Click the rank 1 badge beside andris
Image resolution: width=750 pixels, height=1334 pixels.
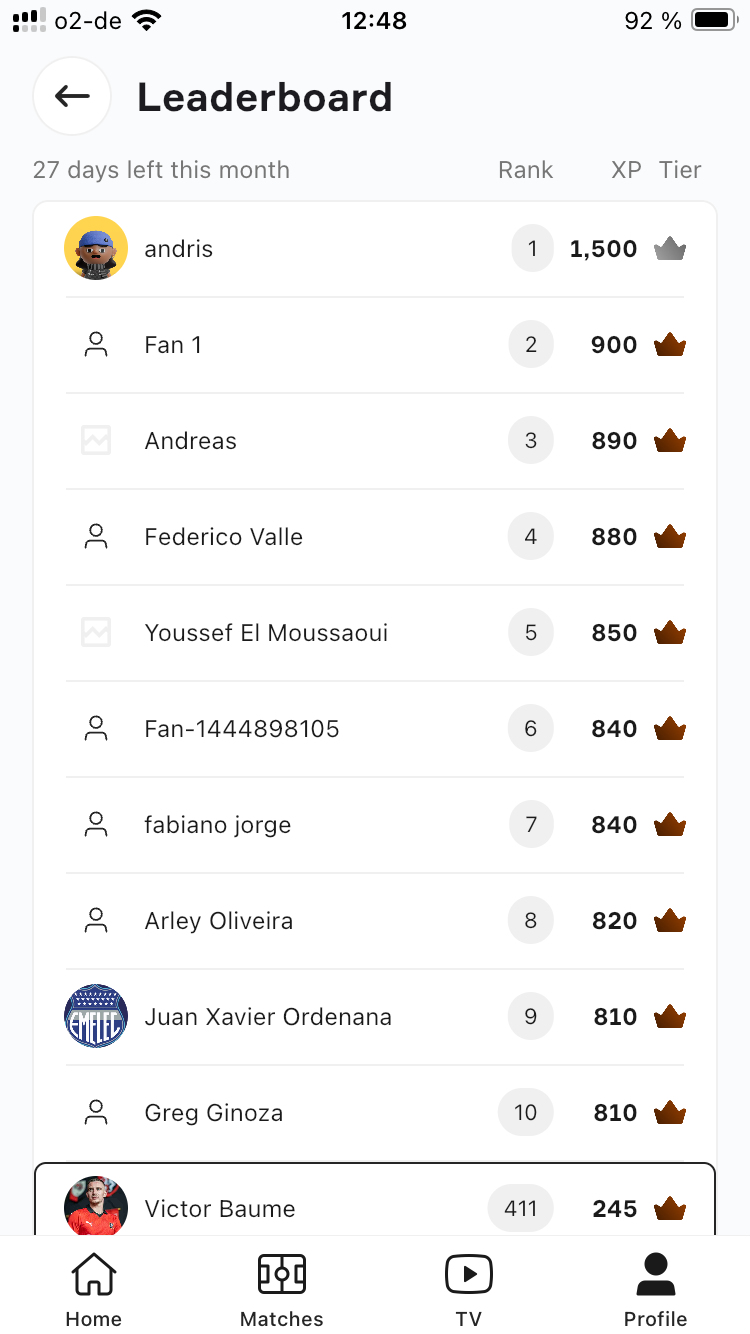[x=532, y=248]
